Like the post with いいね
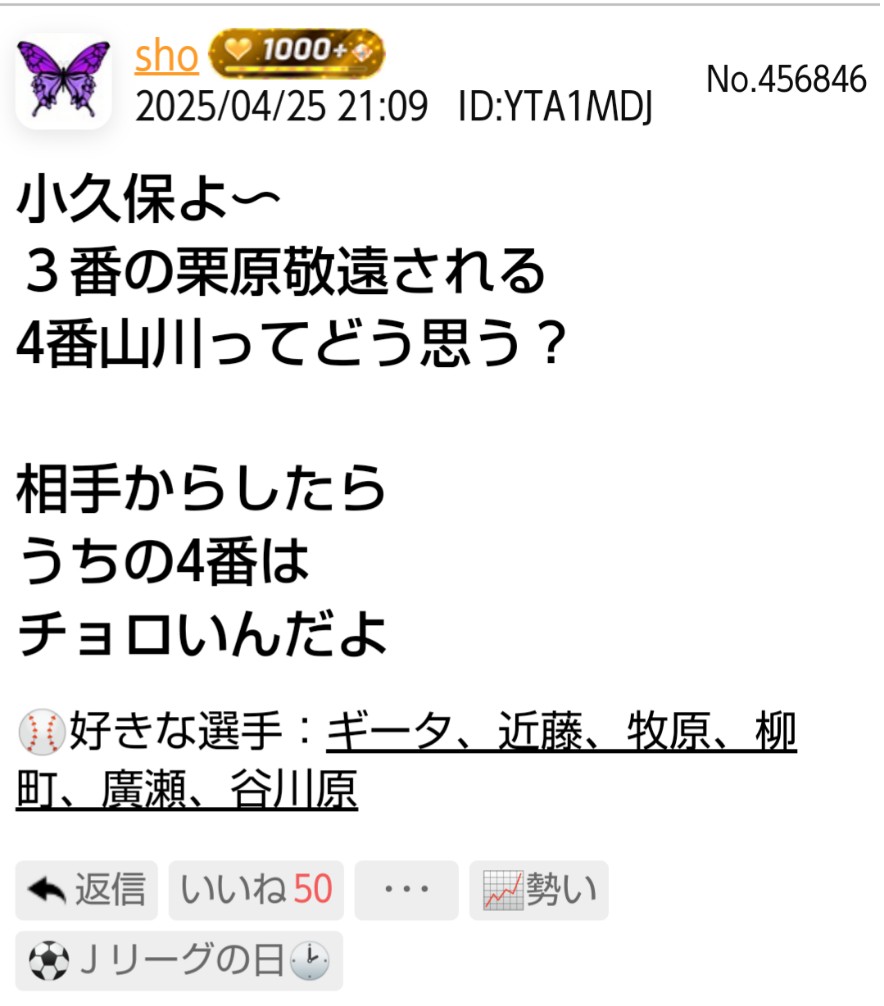Screen dimensions: 884x1006 click(x=256, y=890)
